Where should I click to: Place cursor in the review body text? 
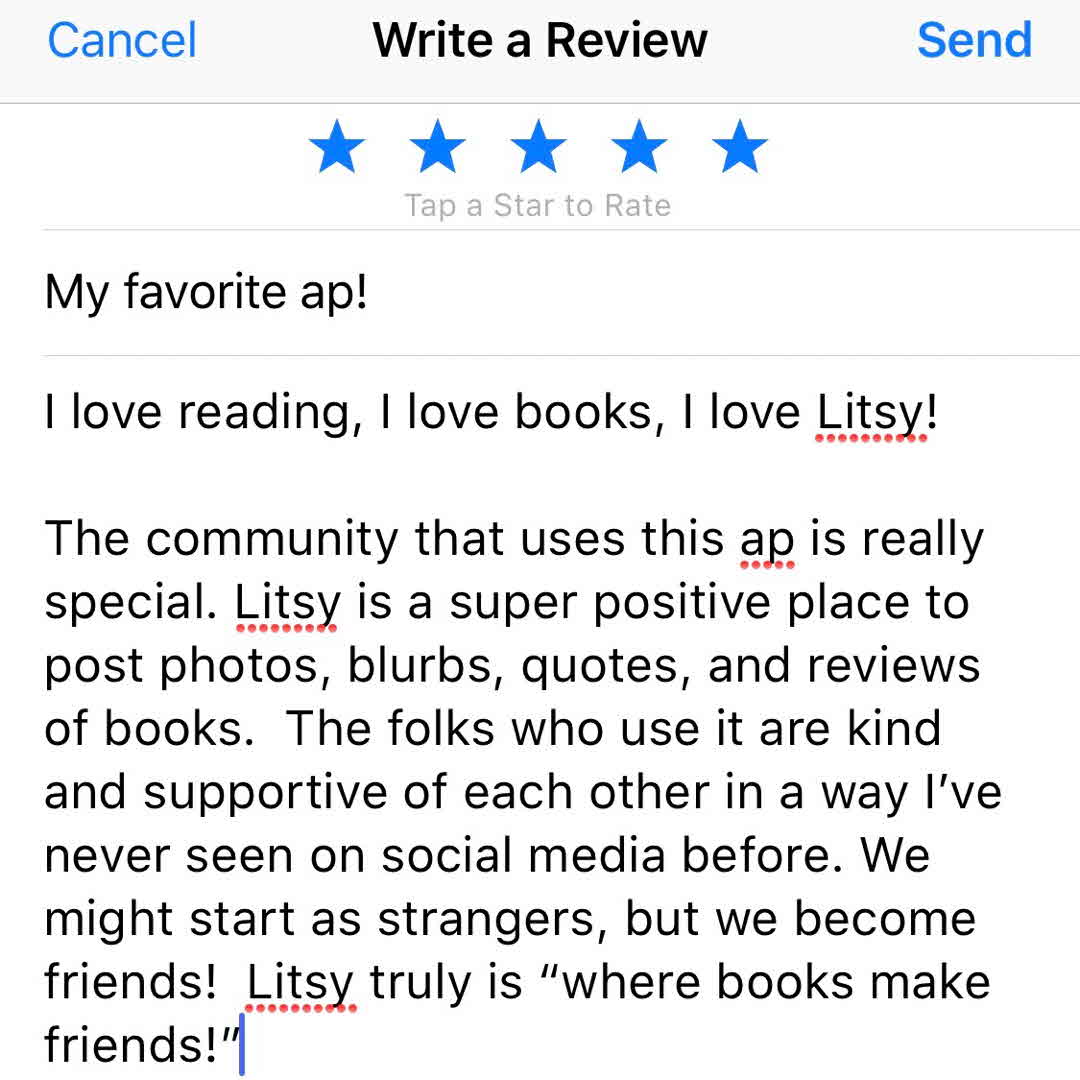point(520,730)
